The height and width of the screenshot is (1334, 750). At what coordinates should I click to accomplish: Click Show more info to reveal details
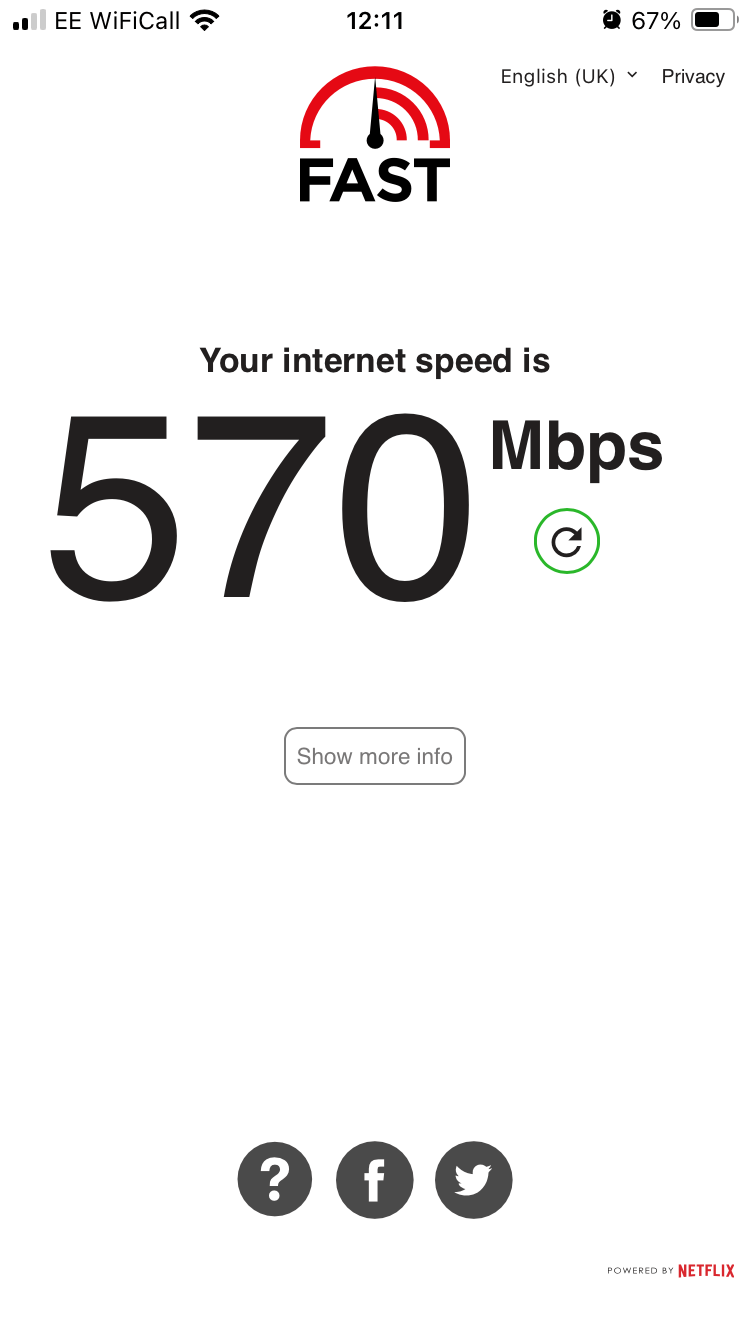[375, 756]
